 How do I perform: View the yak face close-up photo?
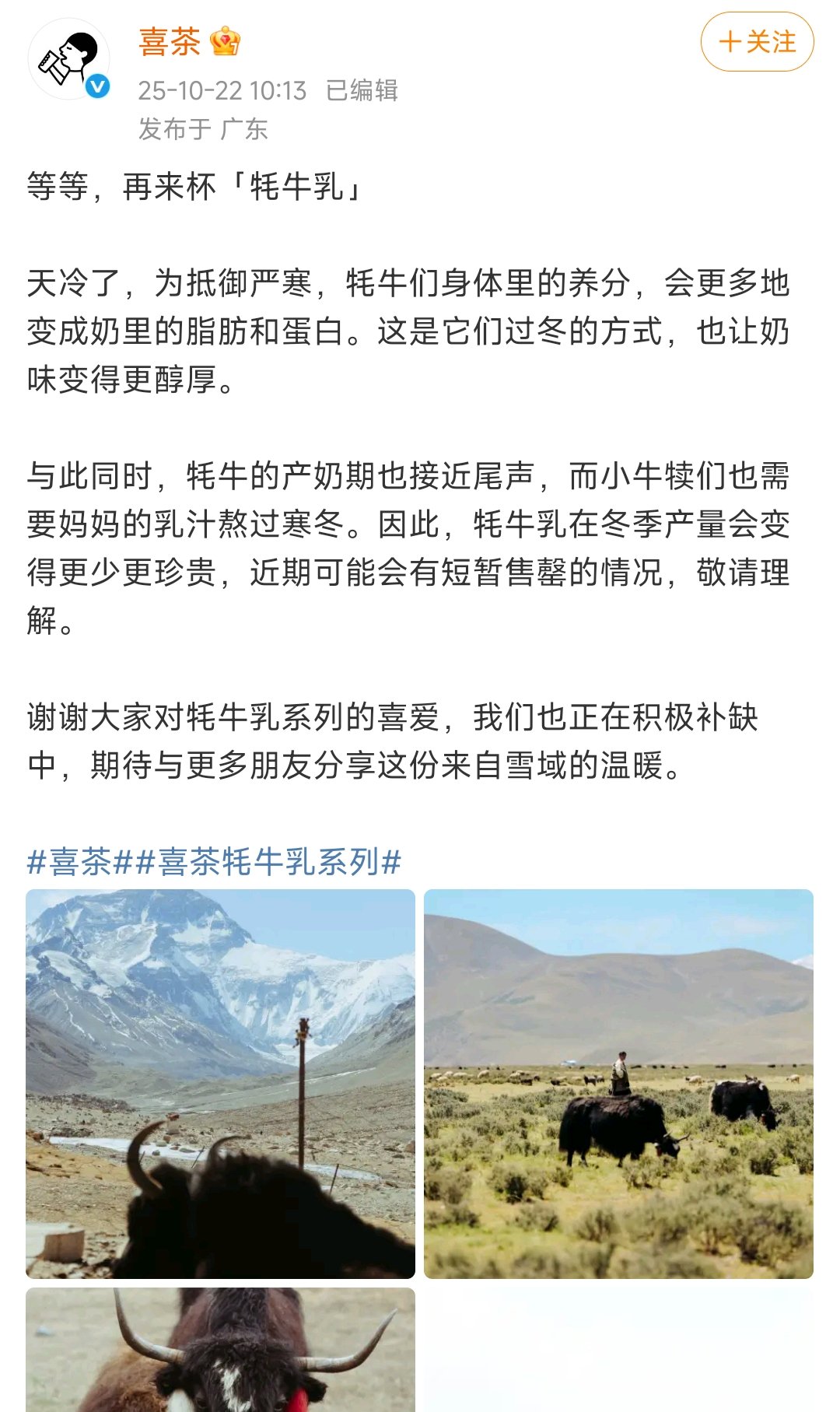click(220, 1350)
